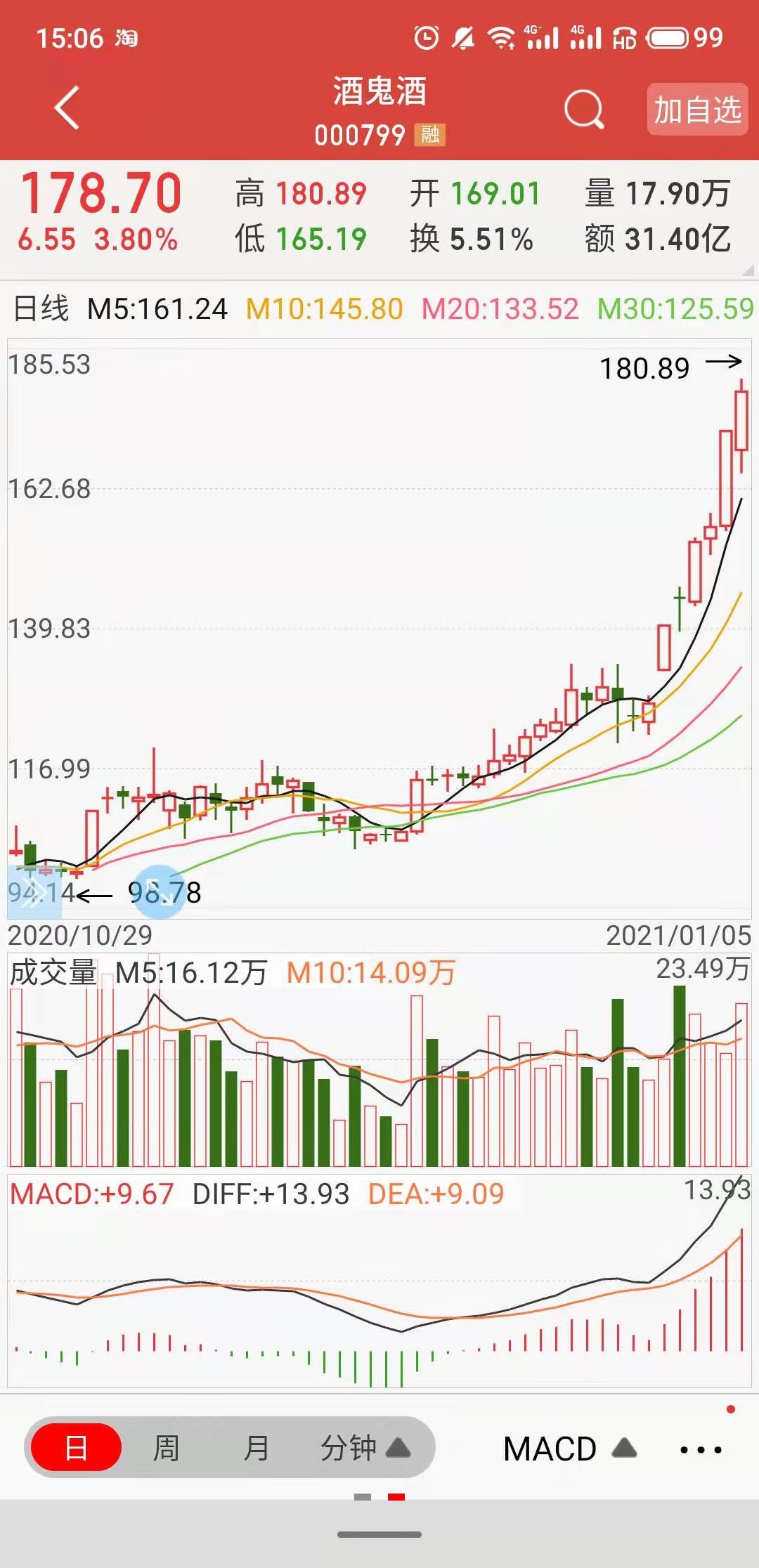Add stock to watchlist via 加自选
The width and height of the screenshot is (759, 1568).
point(696,110)
